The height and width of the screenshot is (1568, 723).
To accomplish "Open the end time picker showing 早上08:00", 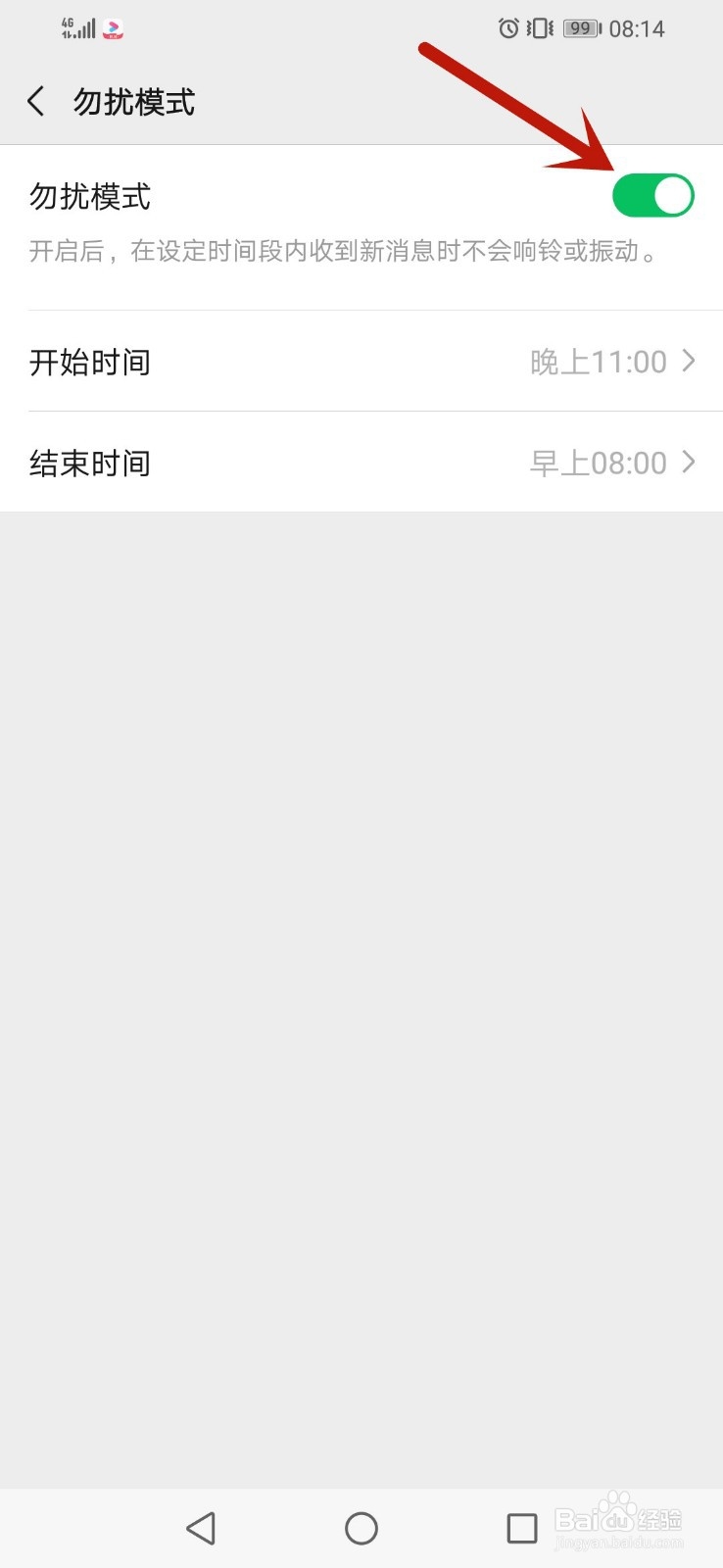I will point(598,462).
